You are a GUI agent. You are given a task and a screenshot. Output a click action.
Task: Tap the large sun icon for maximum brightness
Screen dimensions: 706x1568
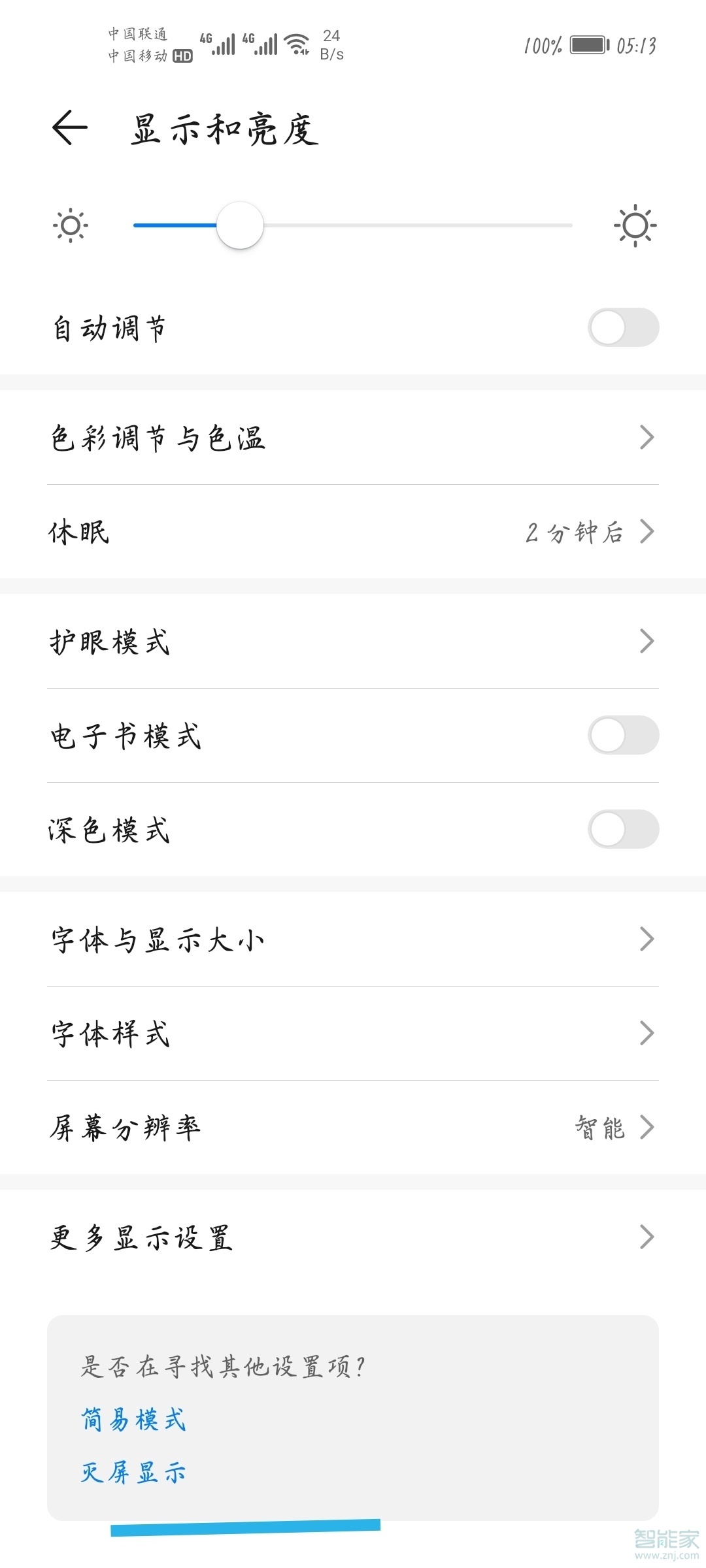(x=635, y=225)
